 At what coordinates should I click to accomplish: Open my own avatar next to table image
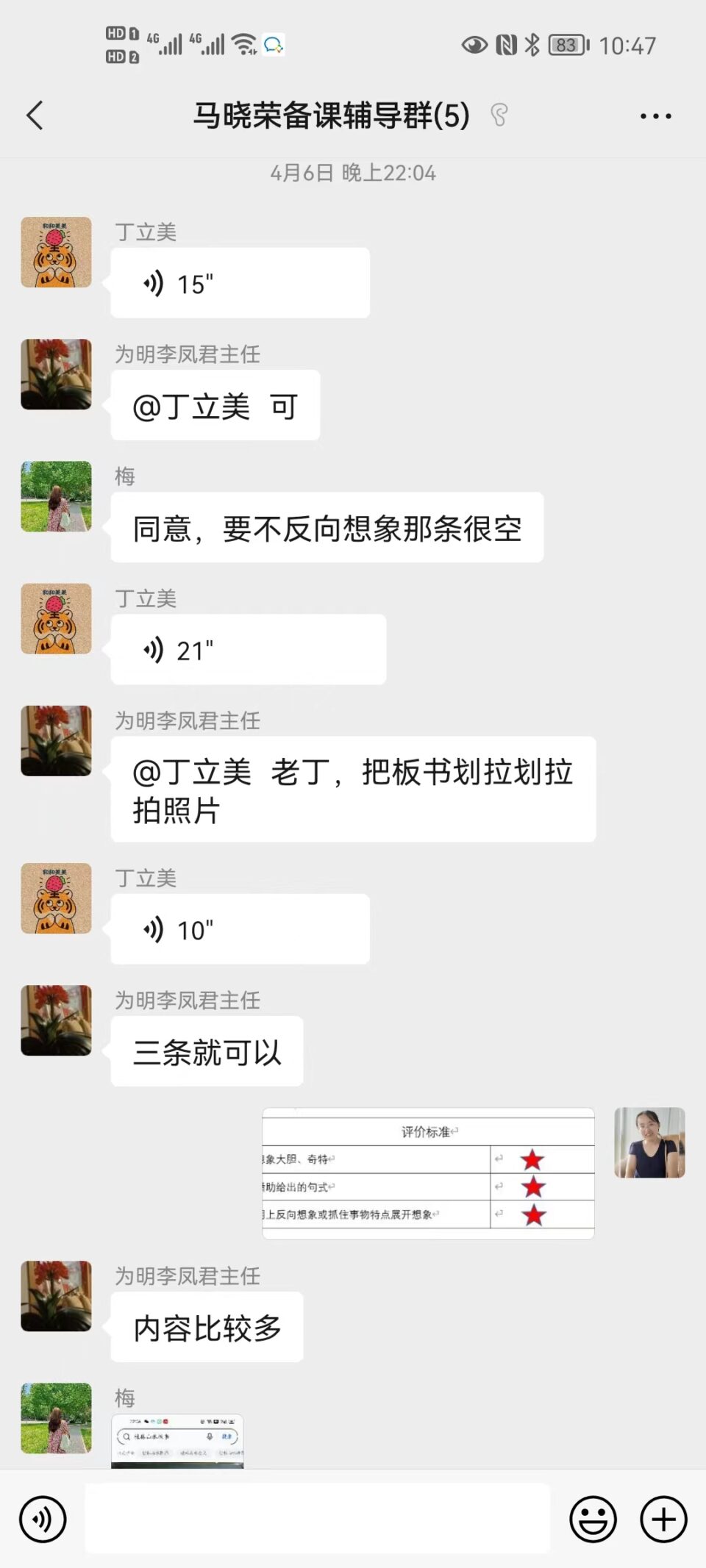point(649,1142)
